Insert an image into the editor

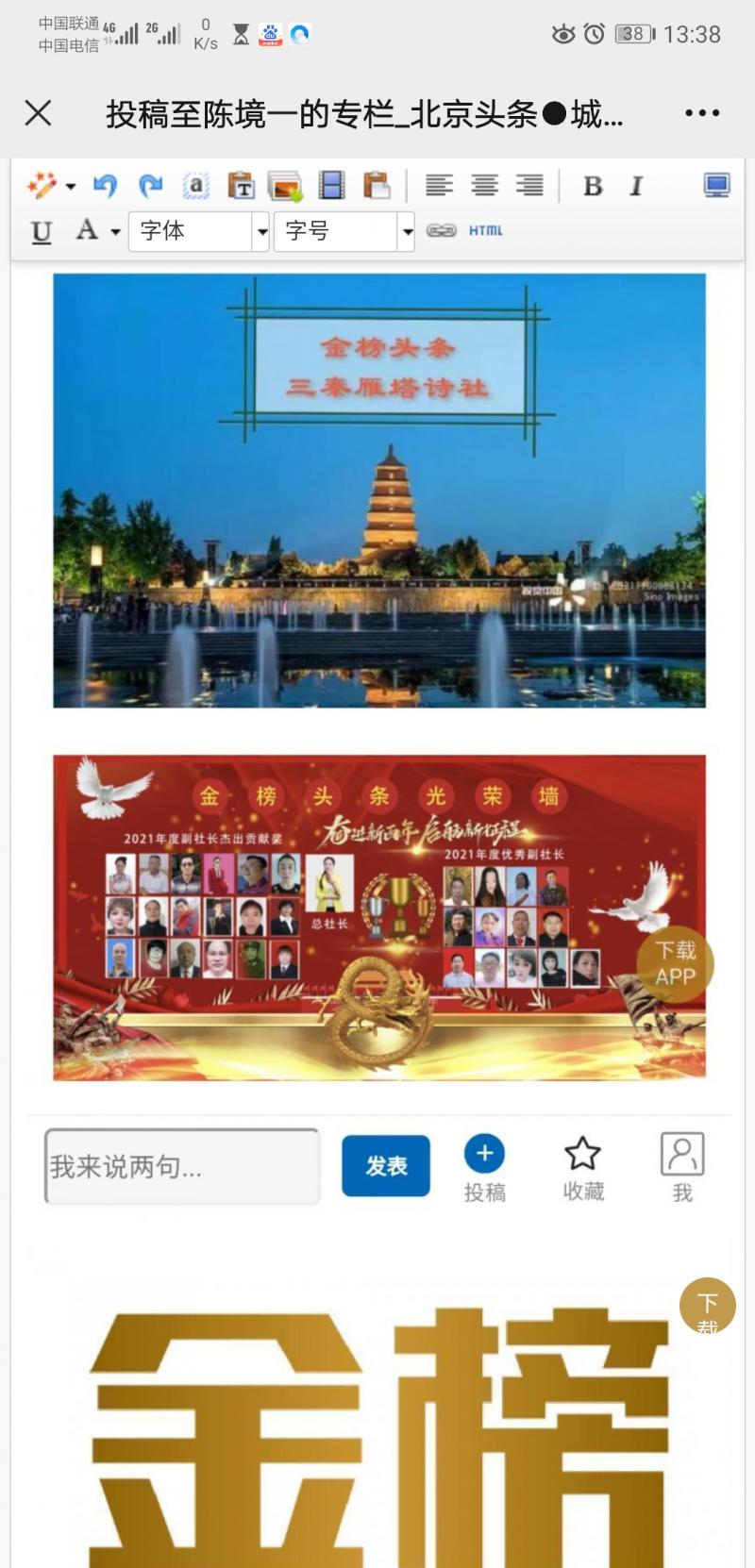(285, 186)
